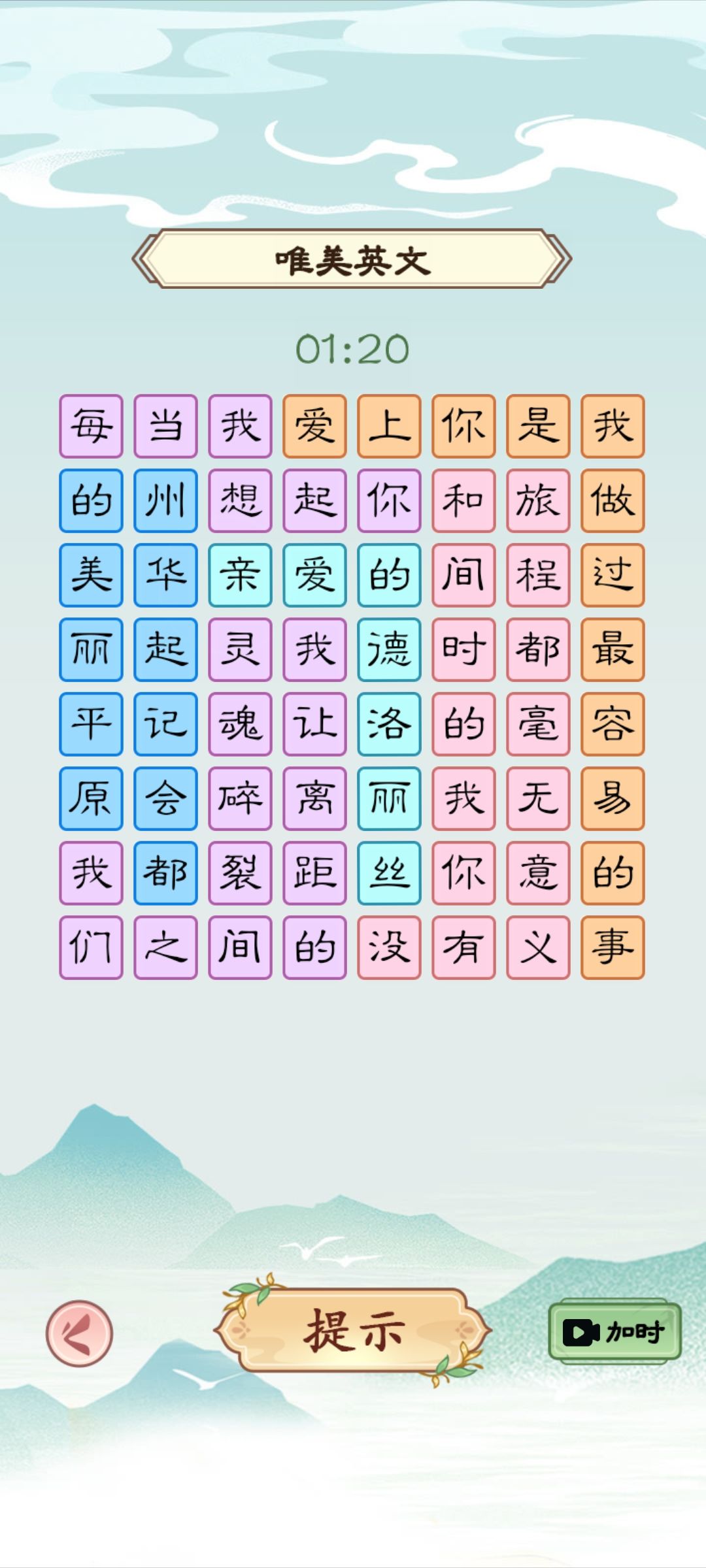Image resolution: width=706 pixels, height=1568 pixels.
Task: Select the orange 最 tile
Action: [x=613, y=649]
